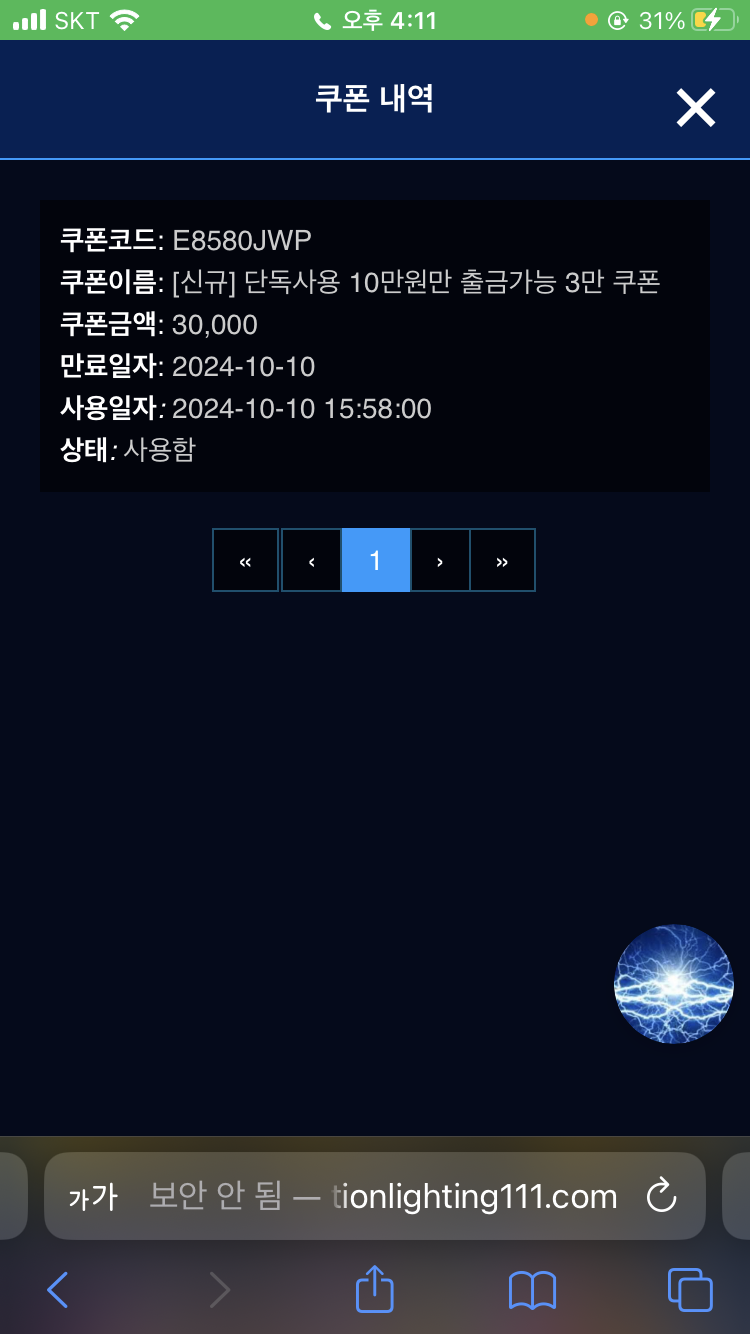Image resolution: width=750 pixels, height=1334 pixels.
Task: Close the 쿠폰 내역 dialog
Action: point(695,107)
